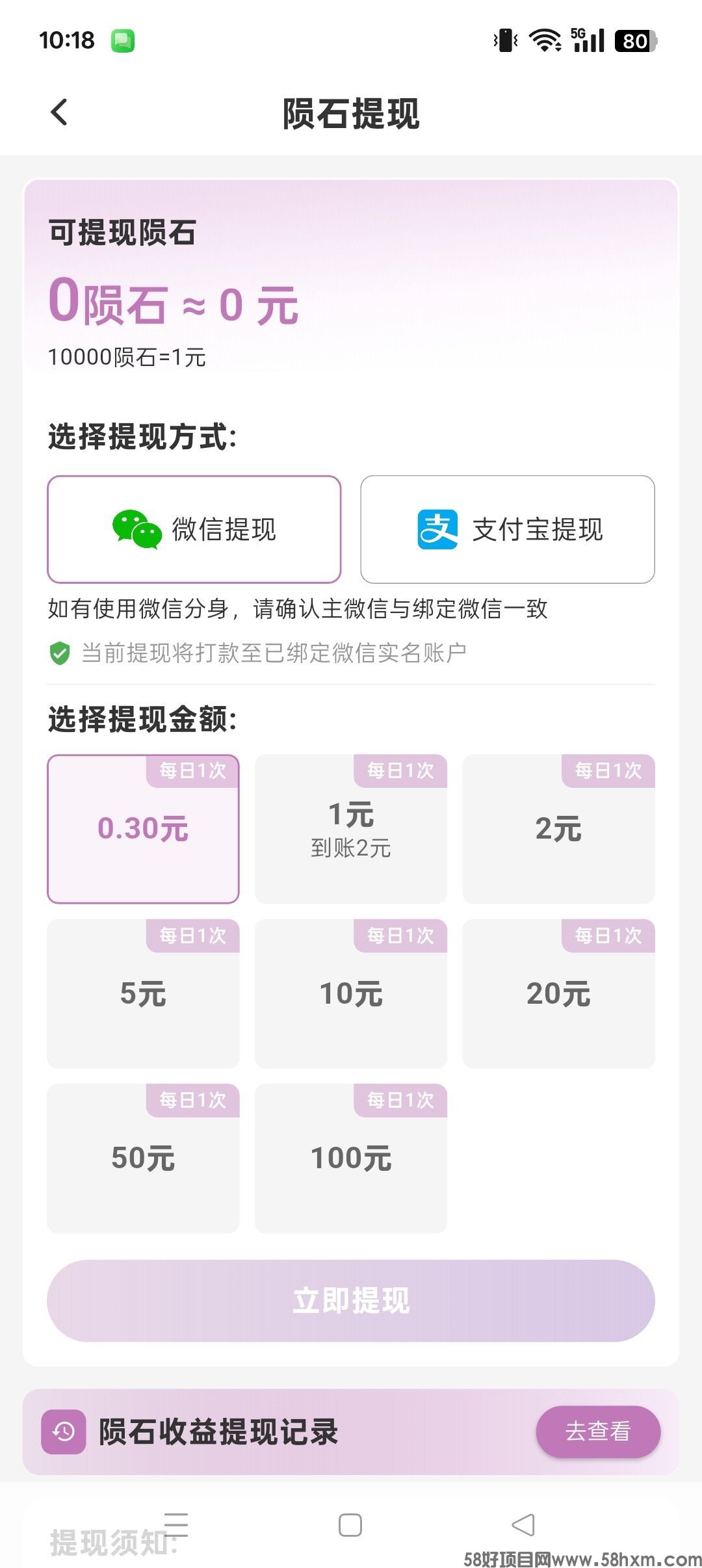
Task: Choose the 5元 withdrawal amount
Action: (143, 993)
